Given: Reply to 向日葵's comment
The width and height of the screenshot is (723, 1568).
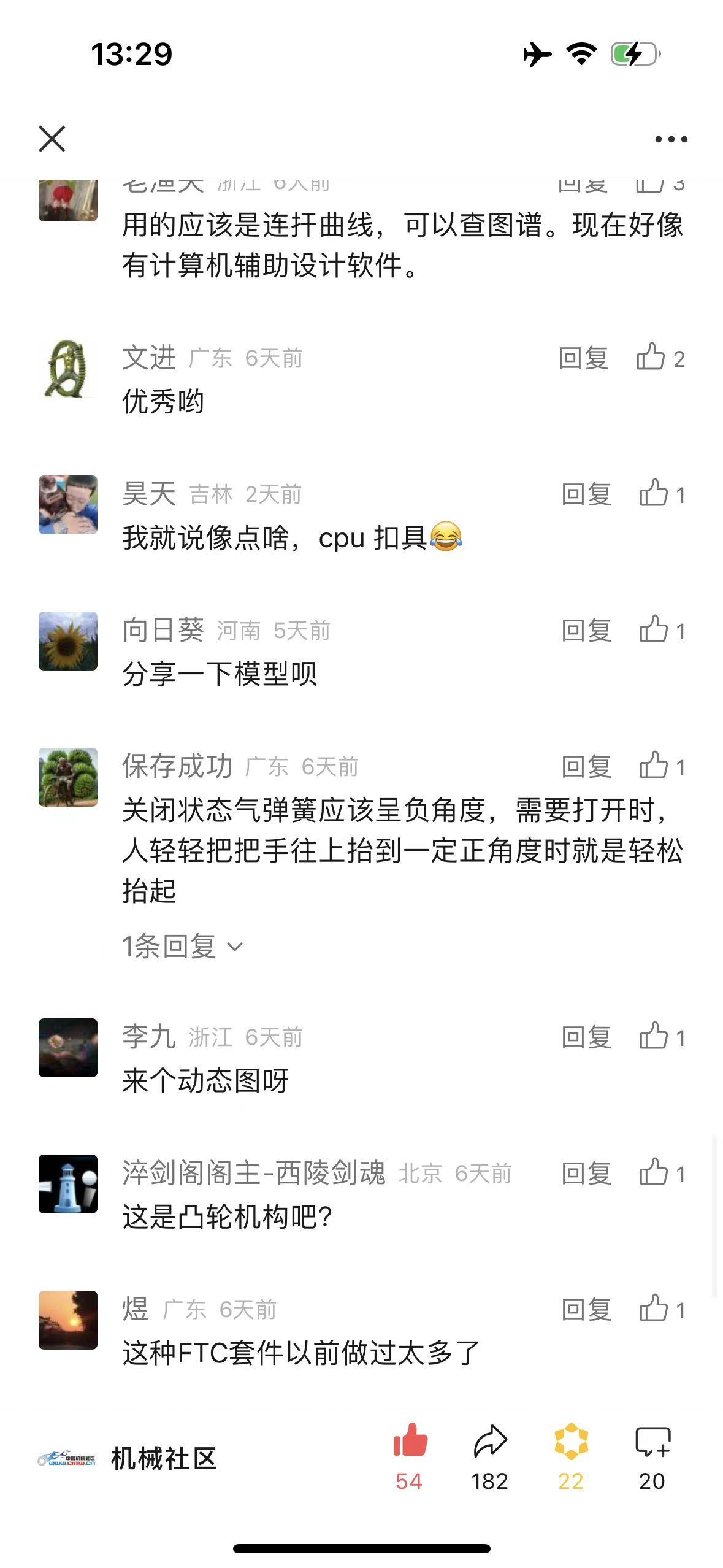Looking at the screenshot, I should coord(586,631).
